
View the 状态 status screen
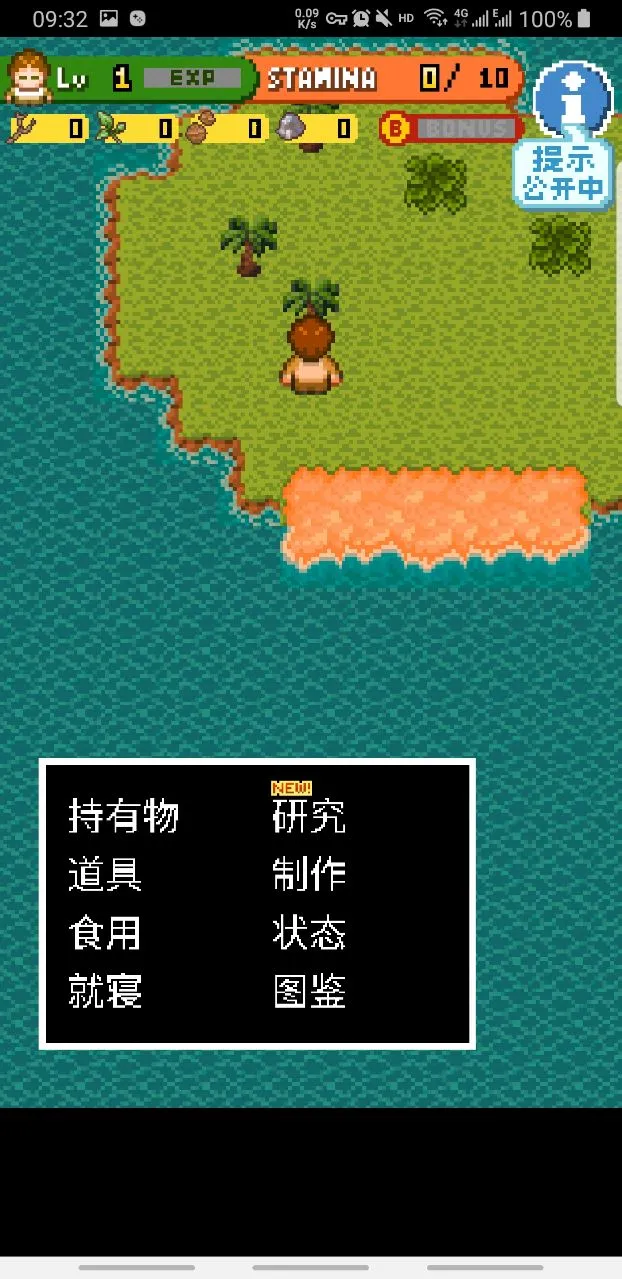click(x=309, y=934)
